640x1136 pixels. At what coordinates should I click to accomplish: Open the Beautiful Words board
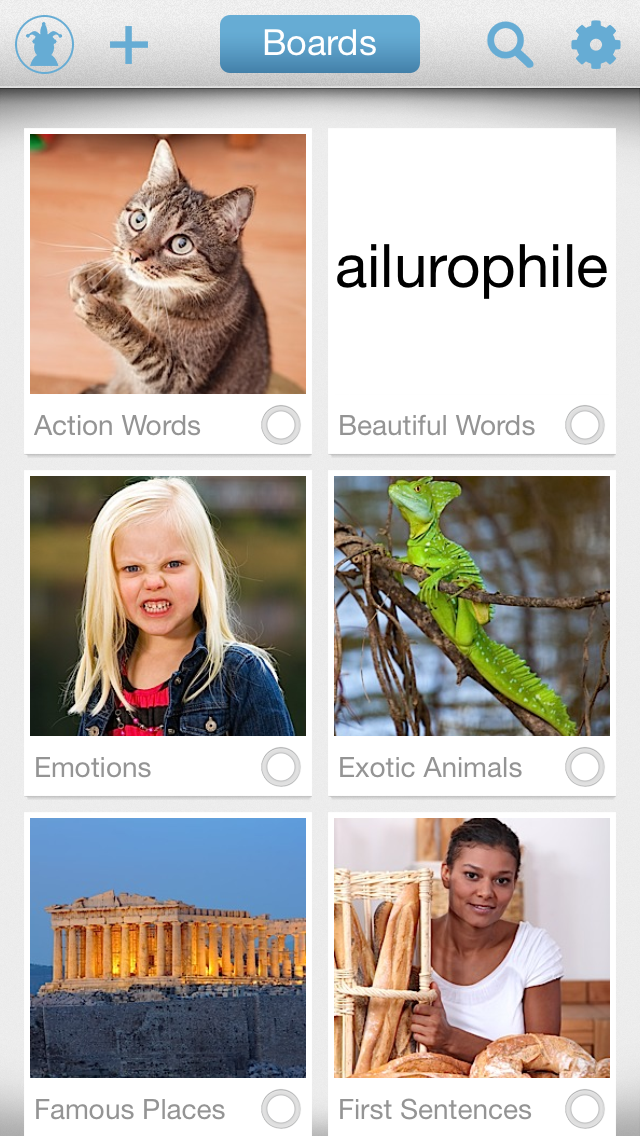[472, 264]
